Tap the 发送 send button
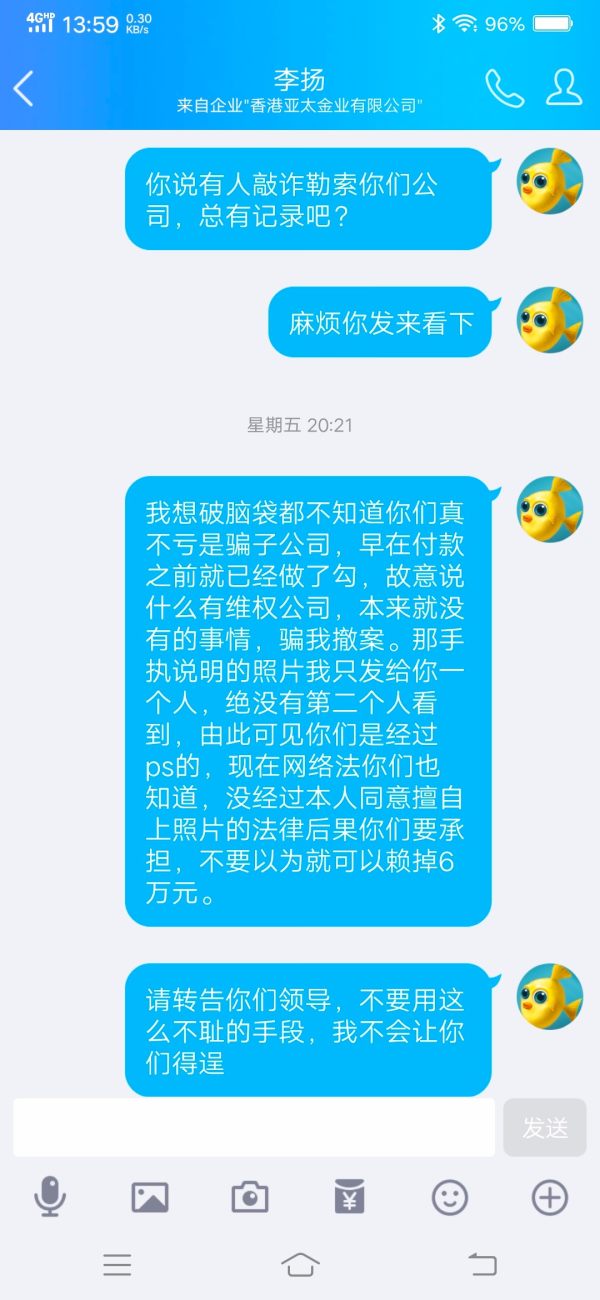This screenshot has height=1300, width=600. (545, 1128)
